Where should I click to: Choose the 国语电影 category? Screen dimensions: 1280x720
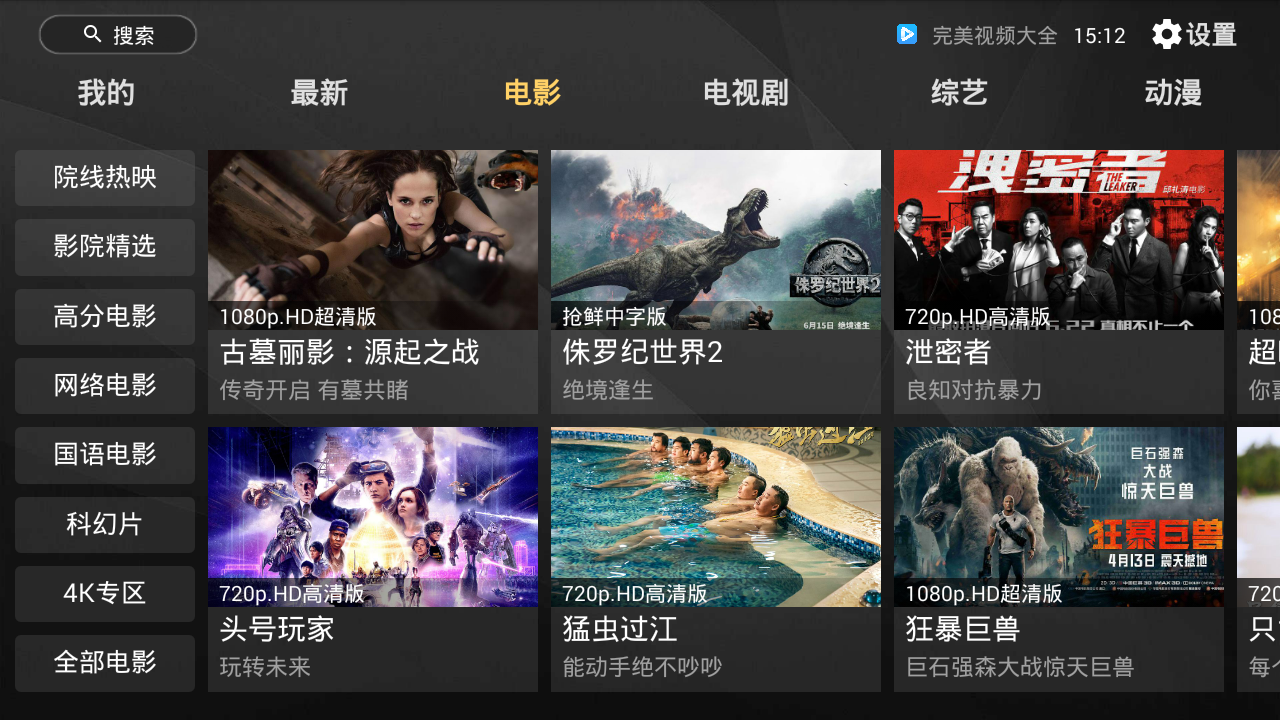[105, 455]
